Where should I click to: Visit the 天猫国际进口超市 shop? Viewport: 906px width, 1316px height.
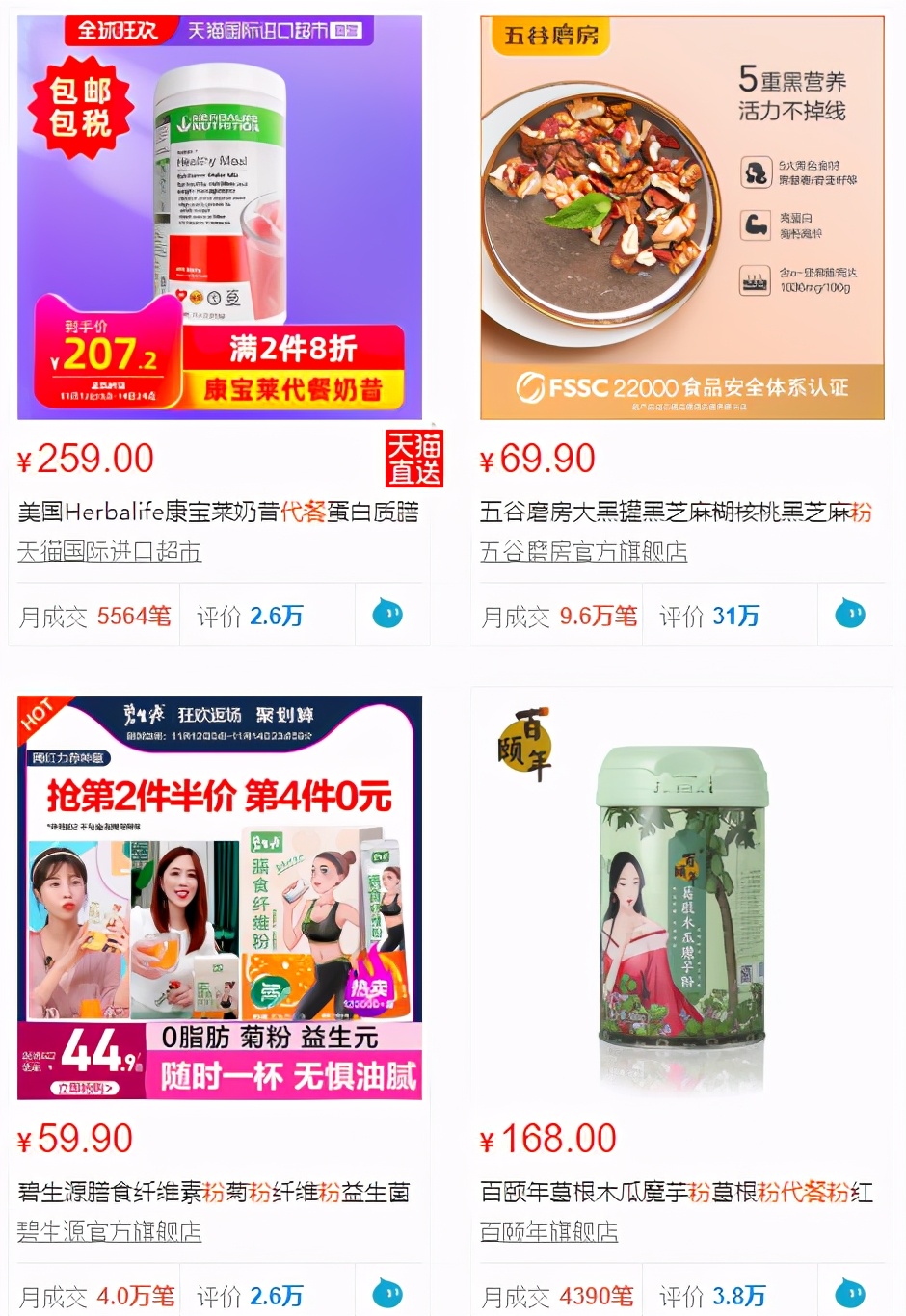click(109, 552)
